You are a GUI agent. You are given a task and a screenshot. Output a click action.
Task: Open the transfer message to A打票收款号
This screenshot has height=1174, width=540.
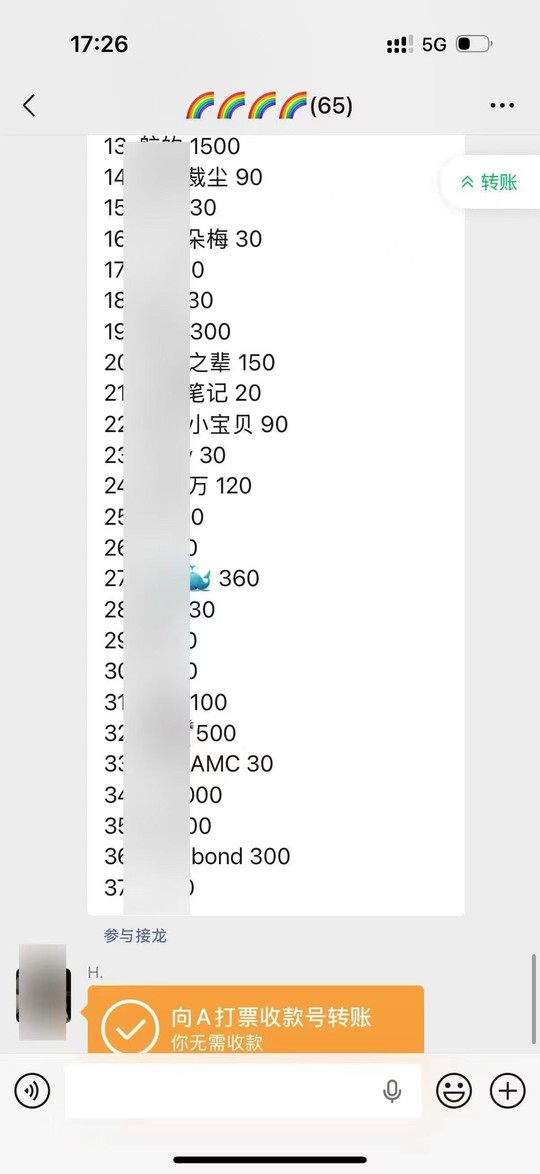point(255,1020)
